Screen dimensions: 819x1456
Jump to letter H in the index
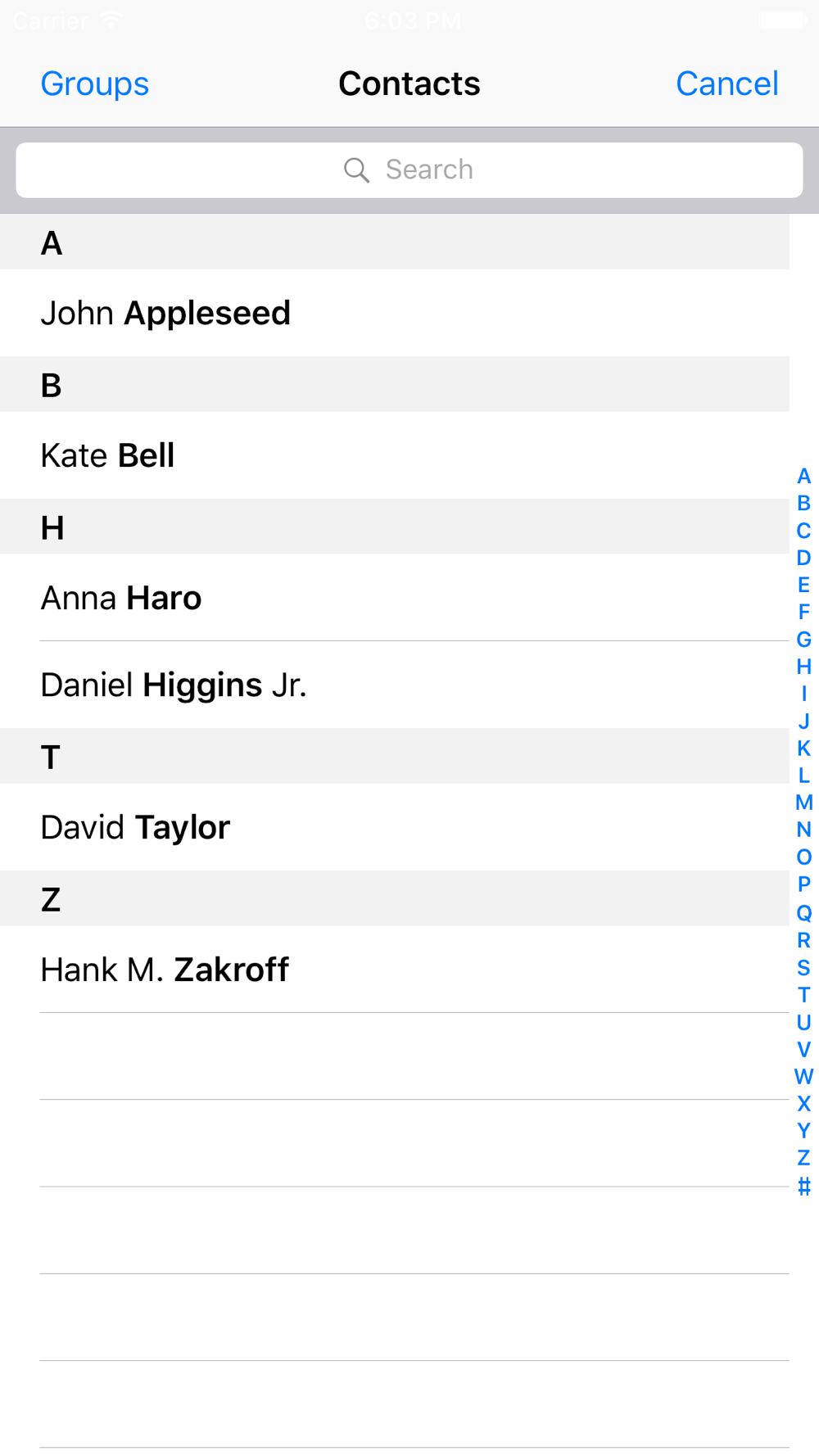803,667
